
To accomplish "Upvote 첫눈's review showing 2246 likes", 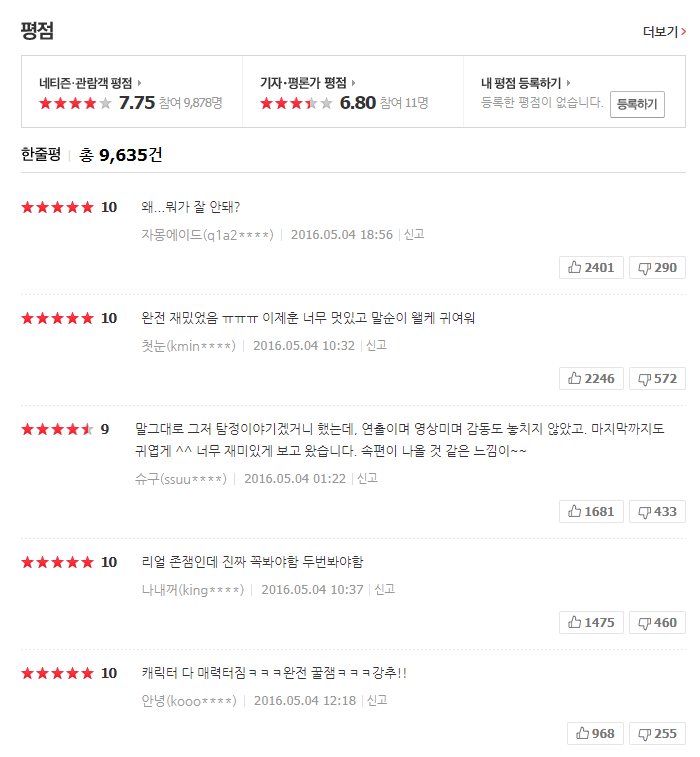I will [x=592, y=378].
